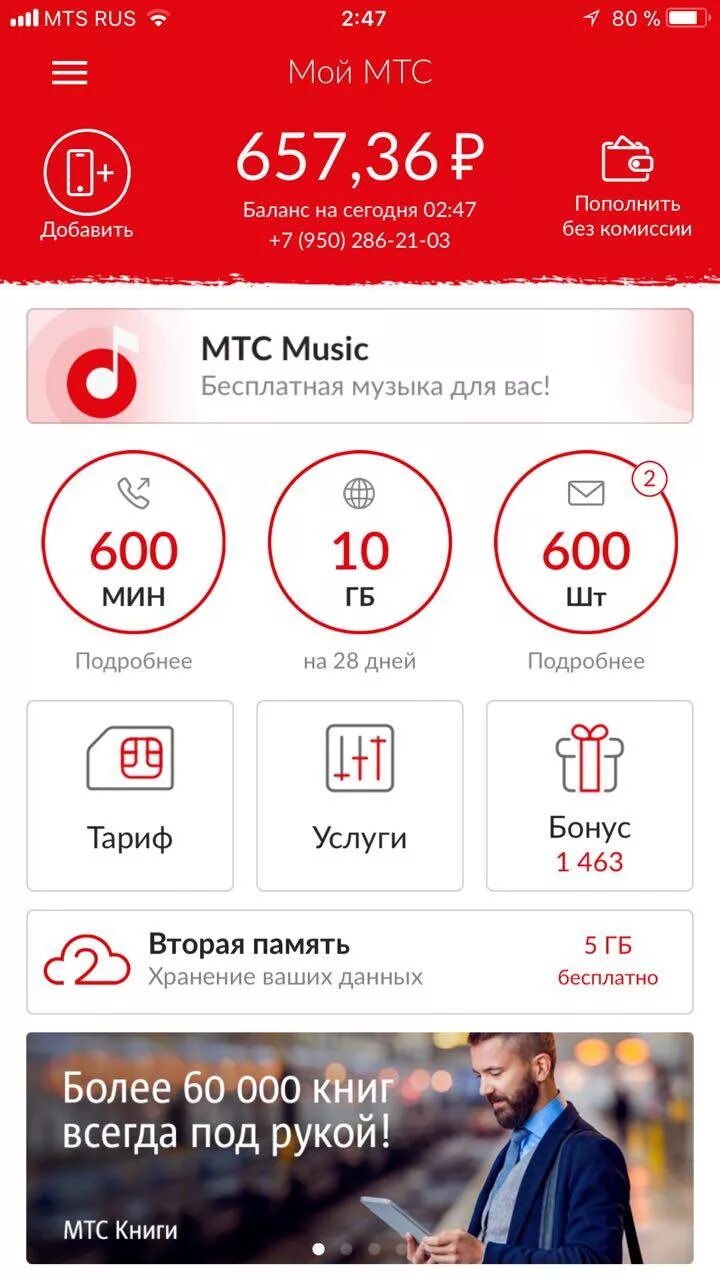Screen dimensions: 720x1280
Task: Open the МТС Книги promo banner
Action: click(x=359, y=1147)
